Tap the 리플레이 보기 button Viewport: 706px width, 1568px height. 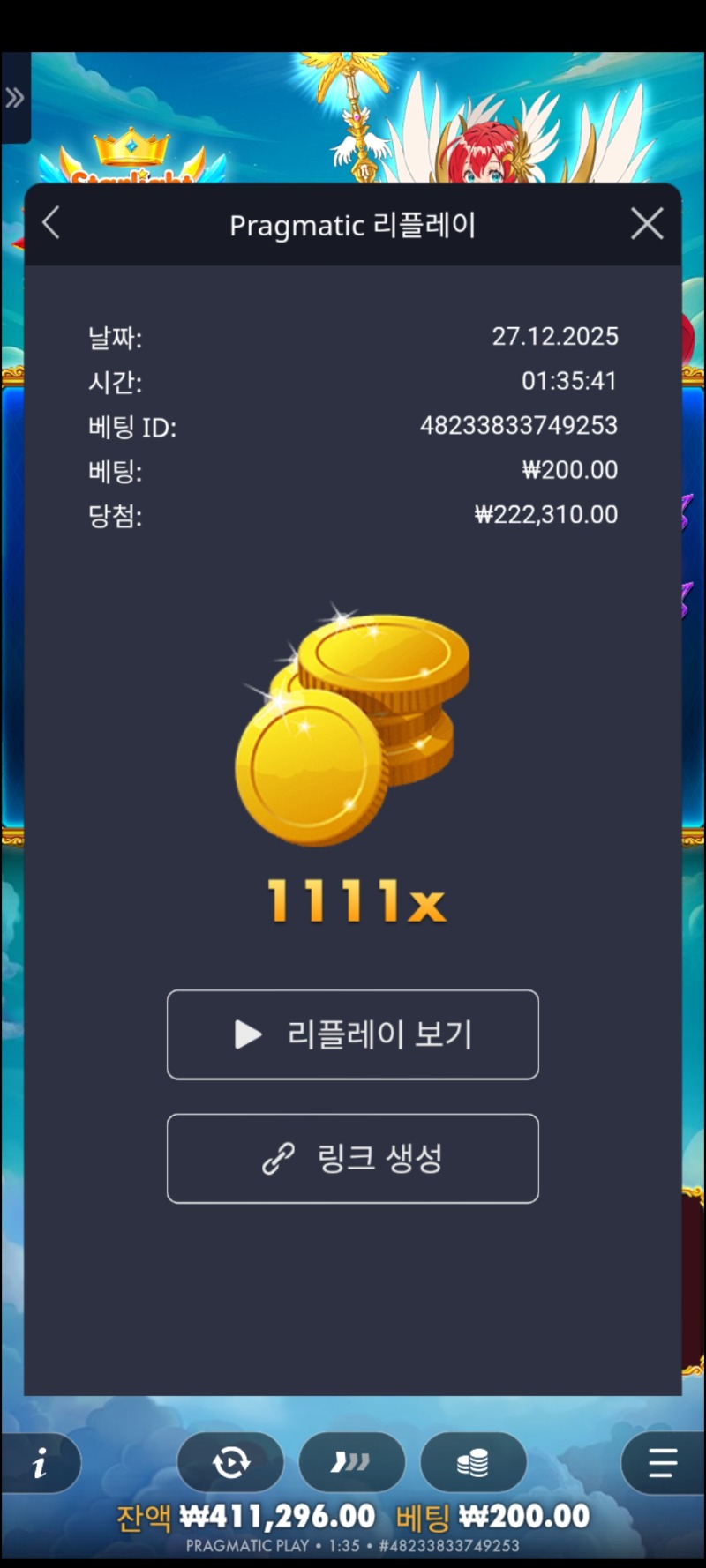(353, 1034)
